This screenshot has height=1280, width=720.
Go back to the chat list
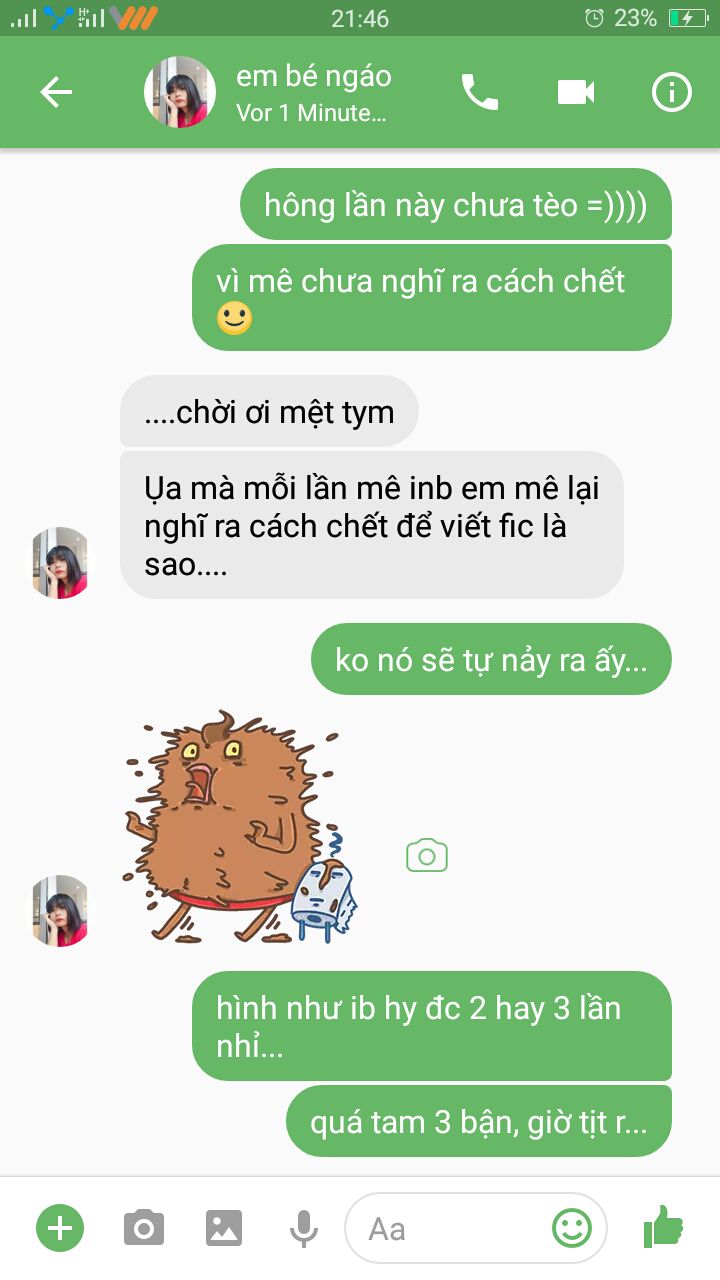point(56,93)
